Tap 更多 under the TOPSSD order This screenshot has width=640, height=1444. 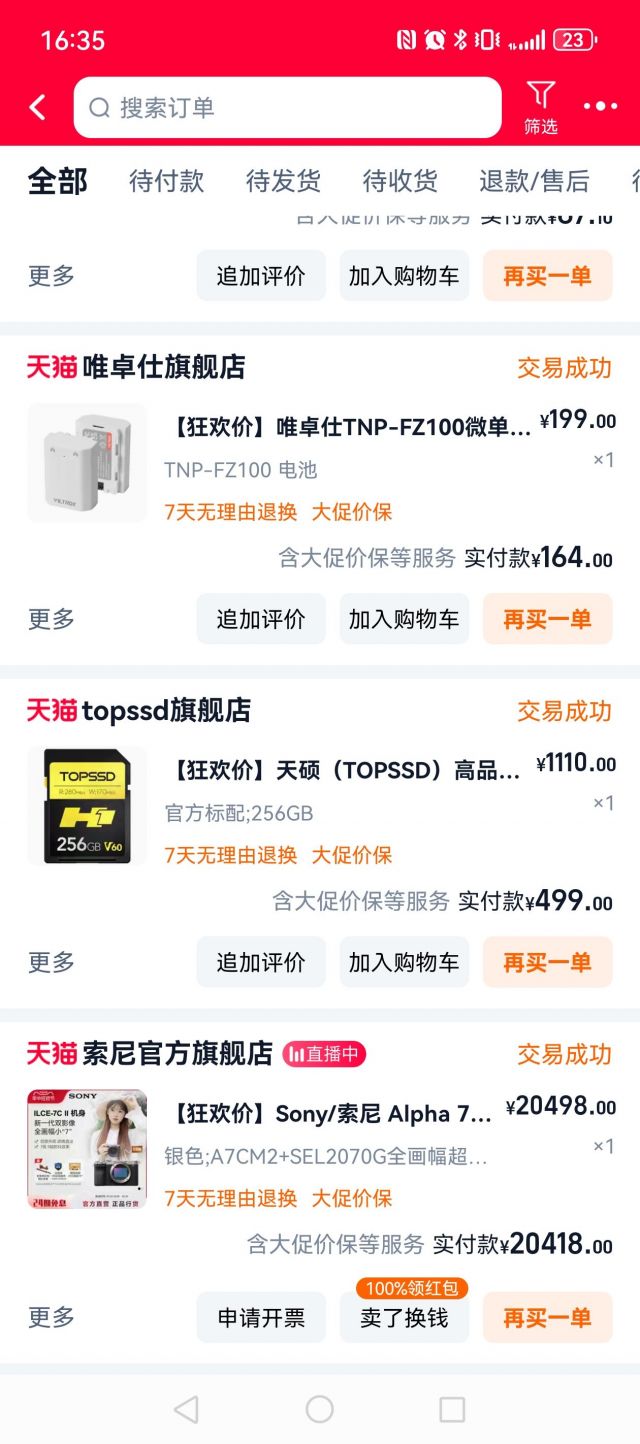(x=51, y=962)
